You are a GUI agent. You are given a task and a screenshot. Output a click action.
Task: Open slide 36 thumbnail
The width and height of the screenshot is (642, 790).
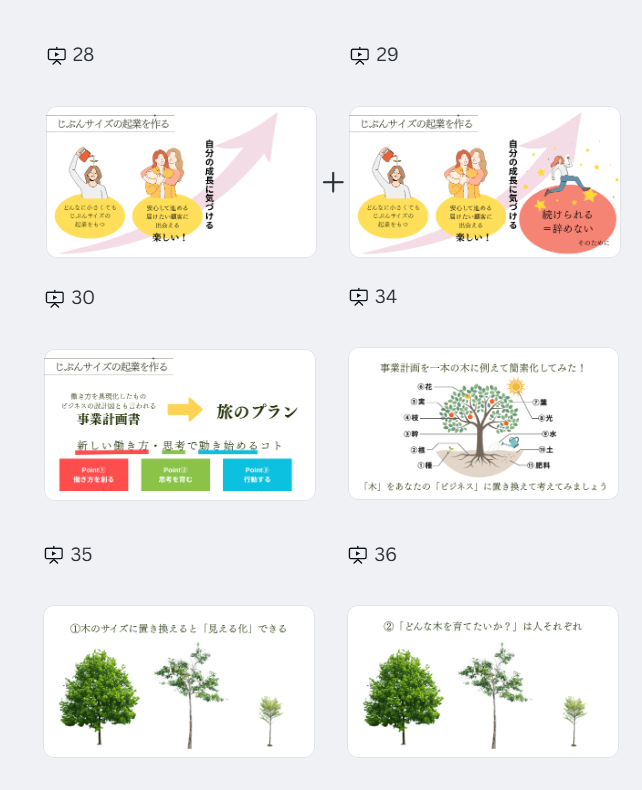pos(483,681)
